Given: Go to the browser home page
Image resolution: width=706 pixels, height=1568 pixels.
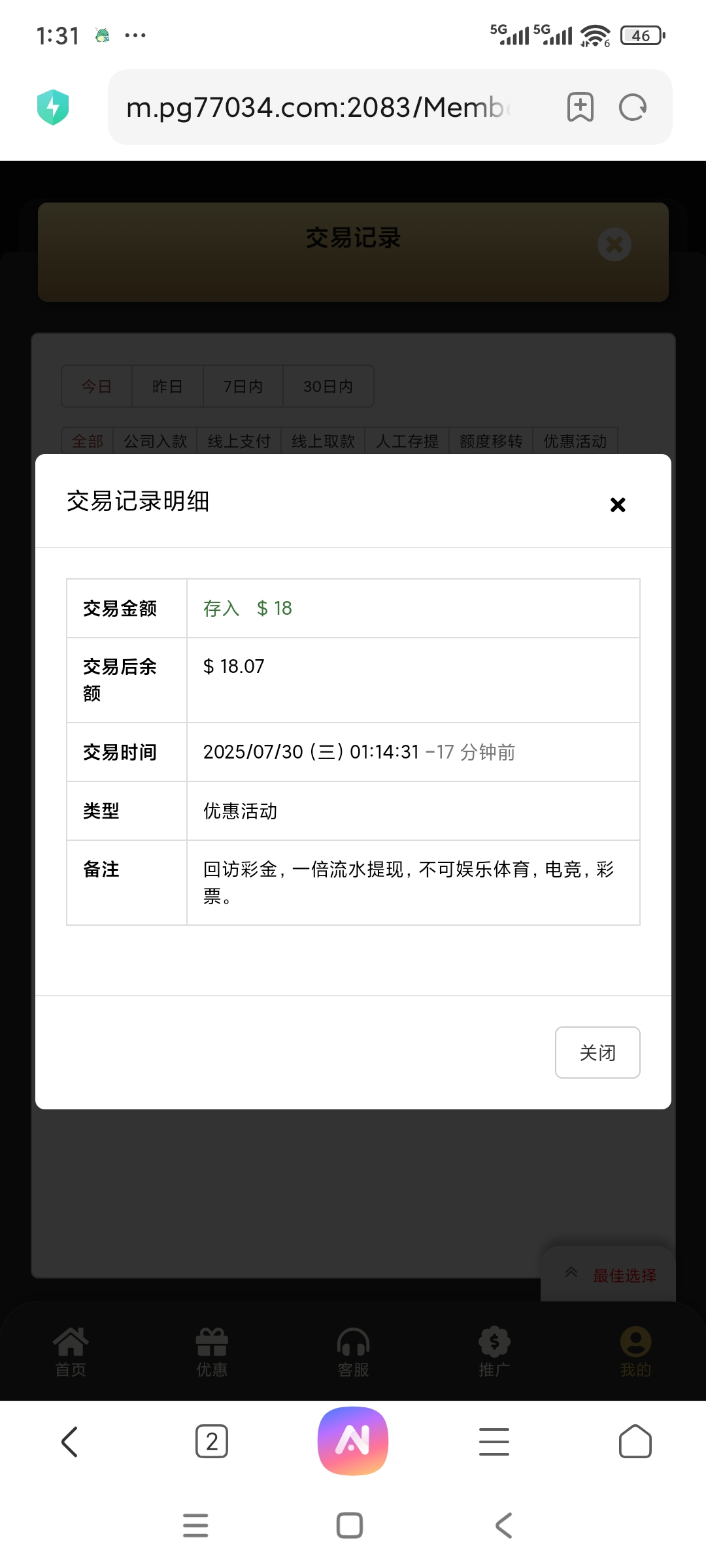Looking at the screenshot, I should 635,1441.
